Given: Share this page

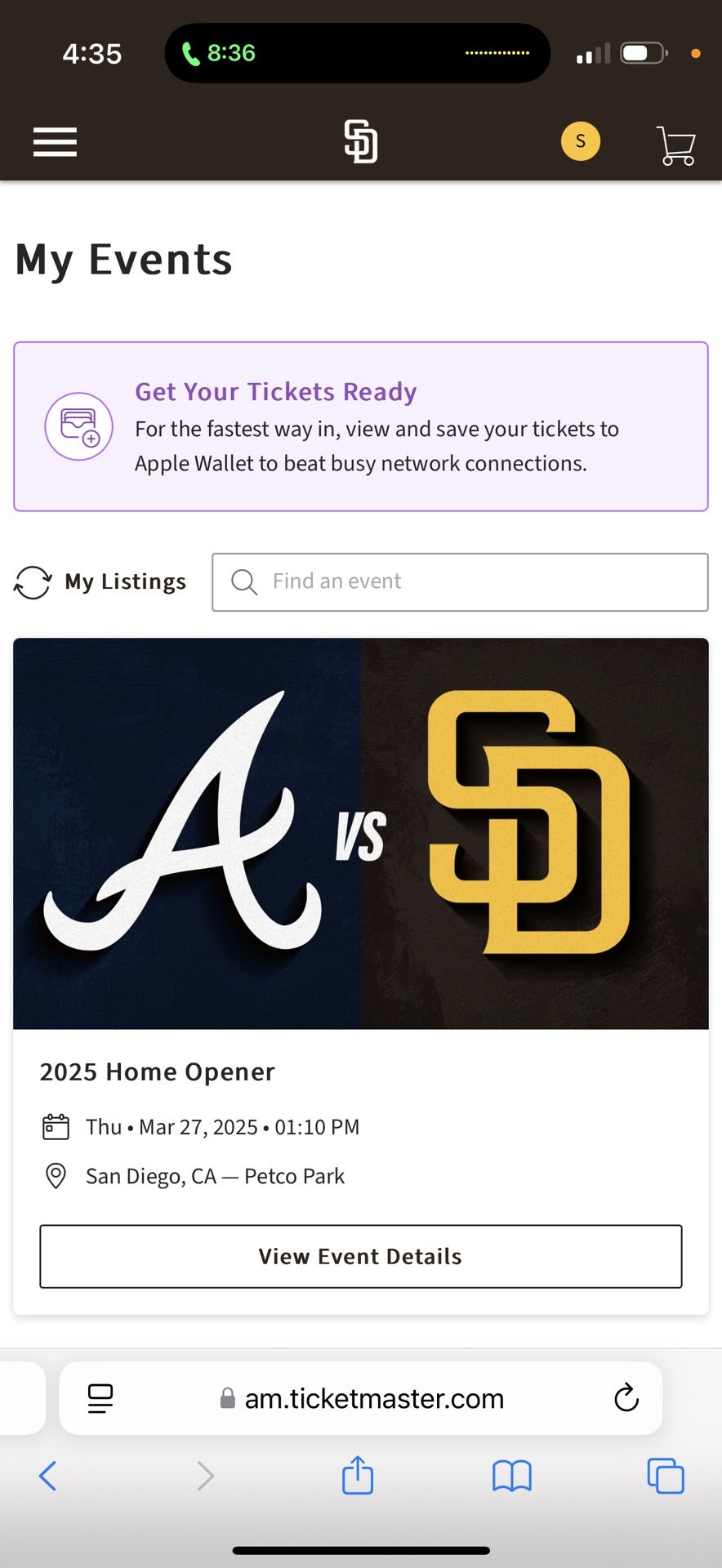Looking at the screenshot, I should 357,1476.
